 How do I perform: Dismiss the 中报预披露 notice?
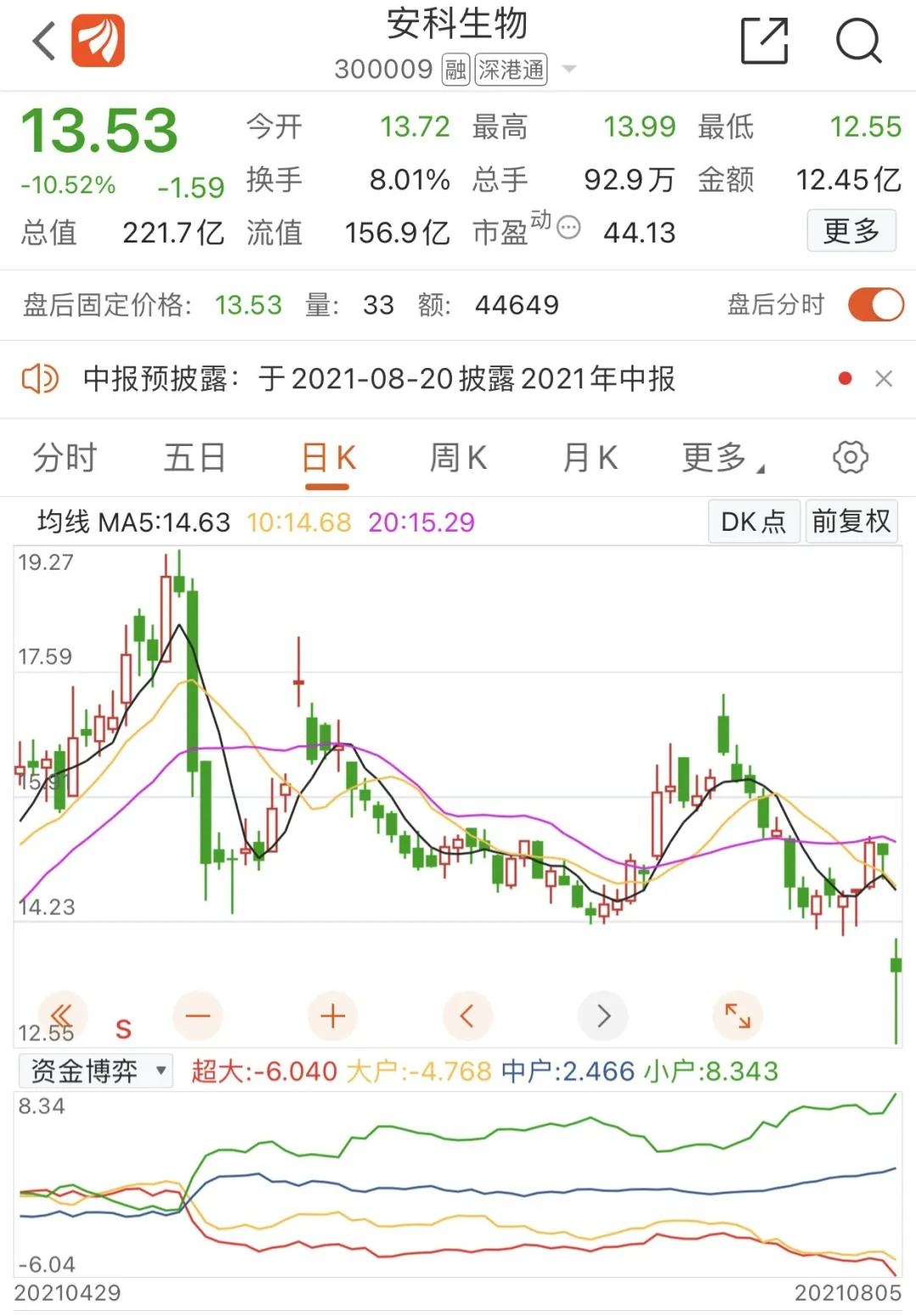(884, 379)
